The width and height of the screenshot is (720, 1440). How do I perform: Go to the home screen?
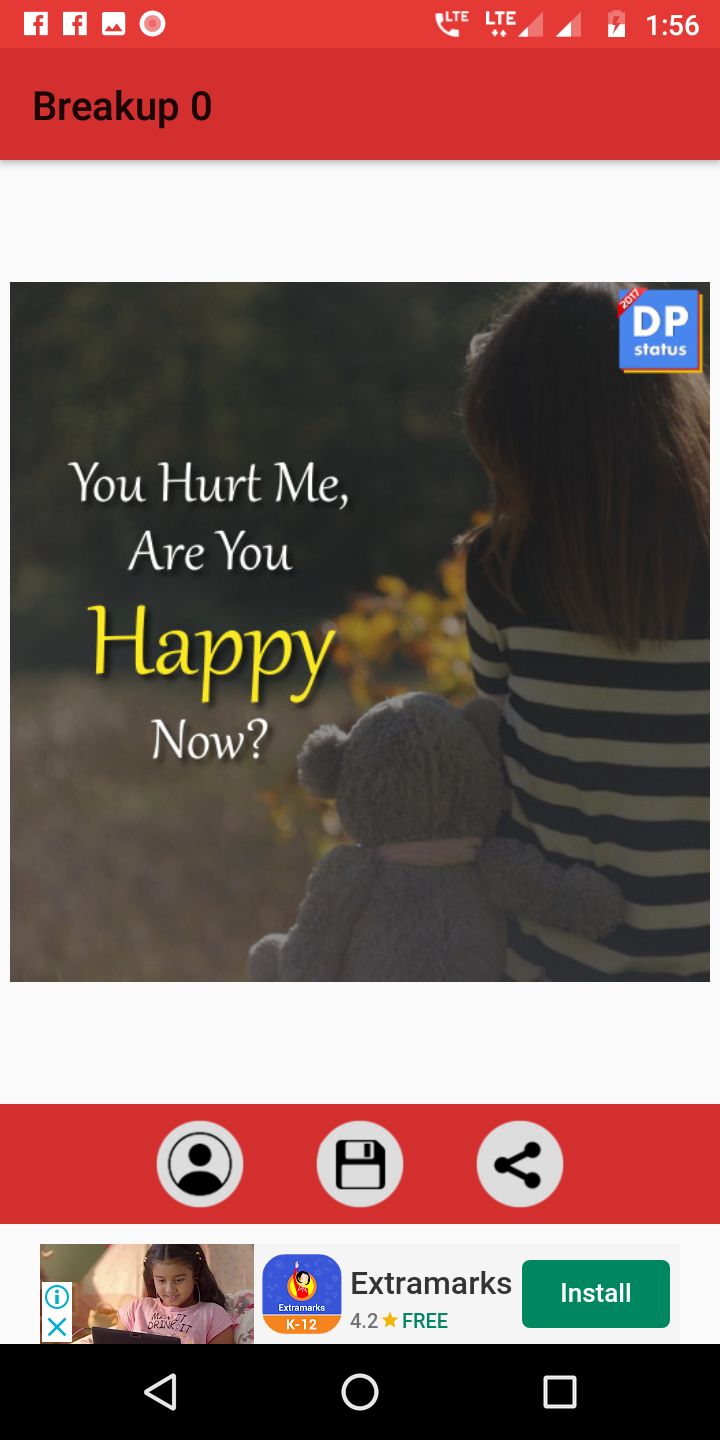pos(360,1391)
